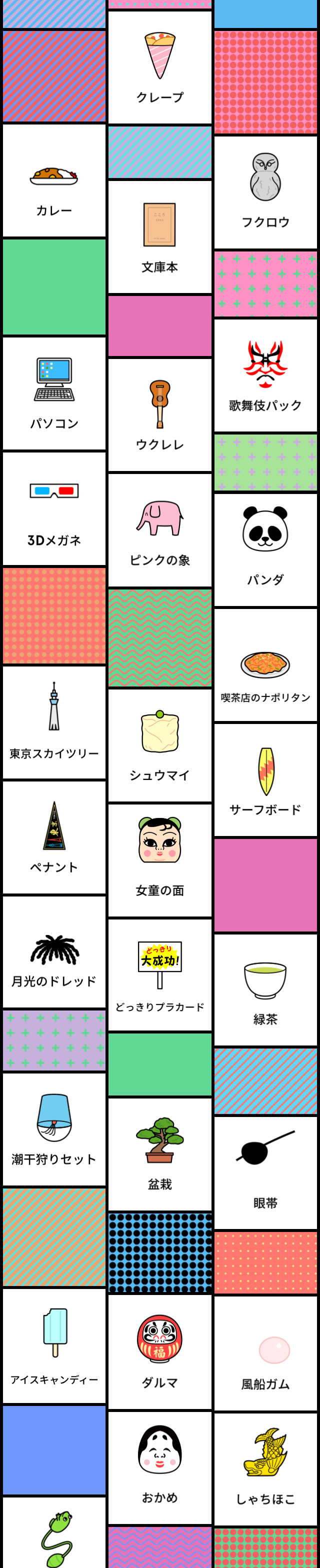Open the 東京スカイツリー illustration
This screenshot has width=320, height=1568.
pos(54,722)
